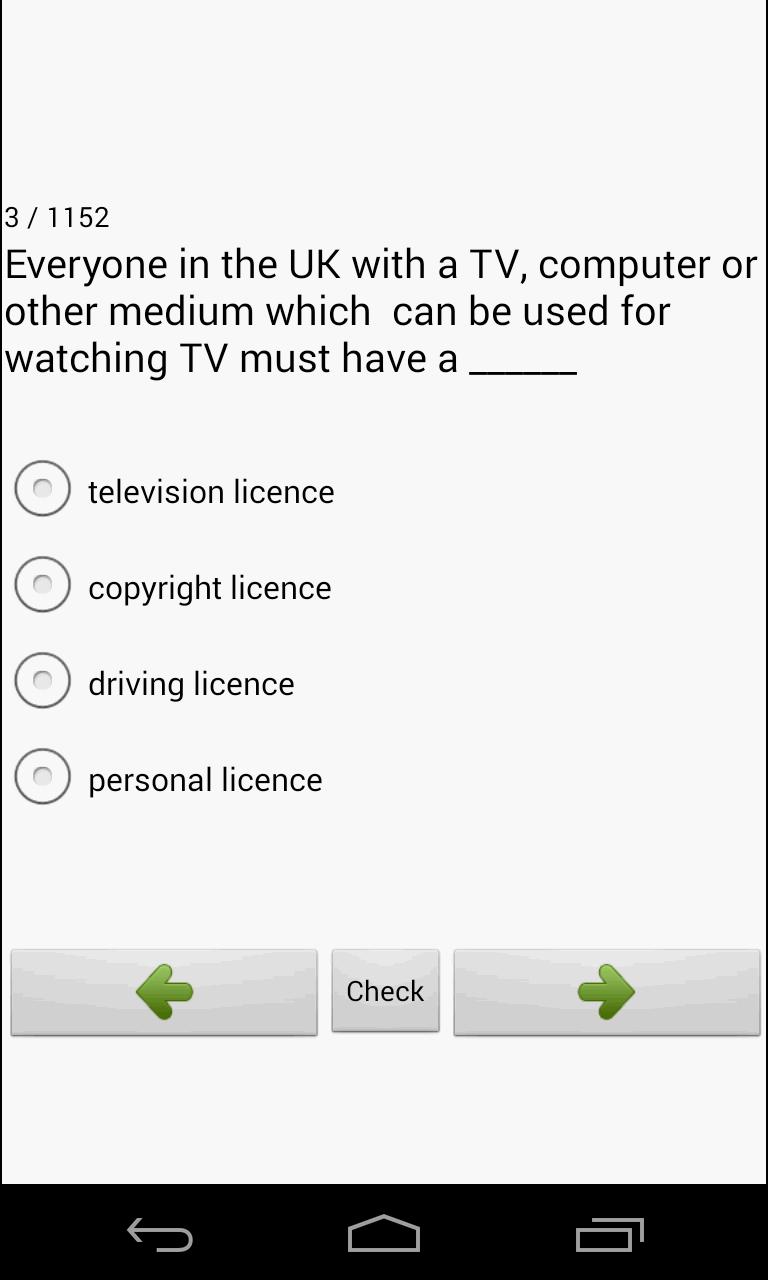The width and height of the screenshot is (768, 1280).
Task: Go to the Android home screen
Action: point(384,1235)
